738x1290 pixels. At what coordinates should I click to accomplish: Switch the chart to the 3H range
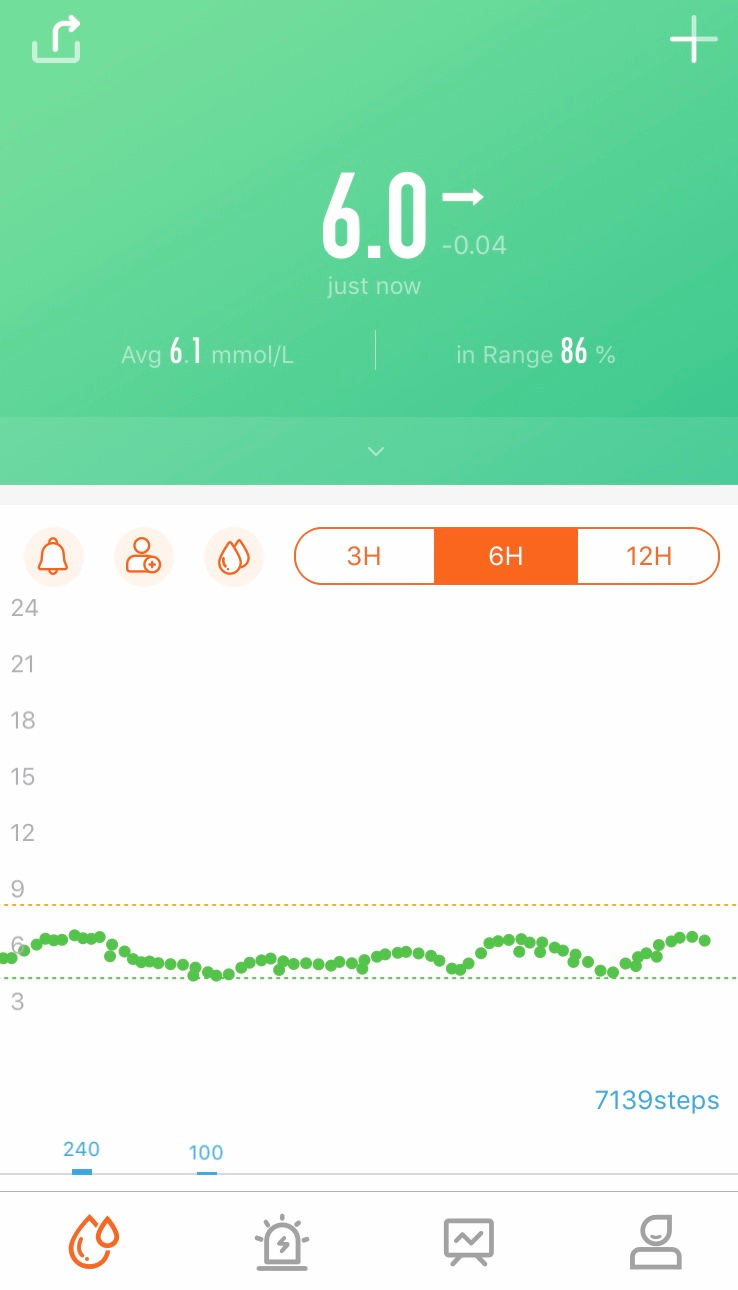[x=364, y=556]
